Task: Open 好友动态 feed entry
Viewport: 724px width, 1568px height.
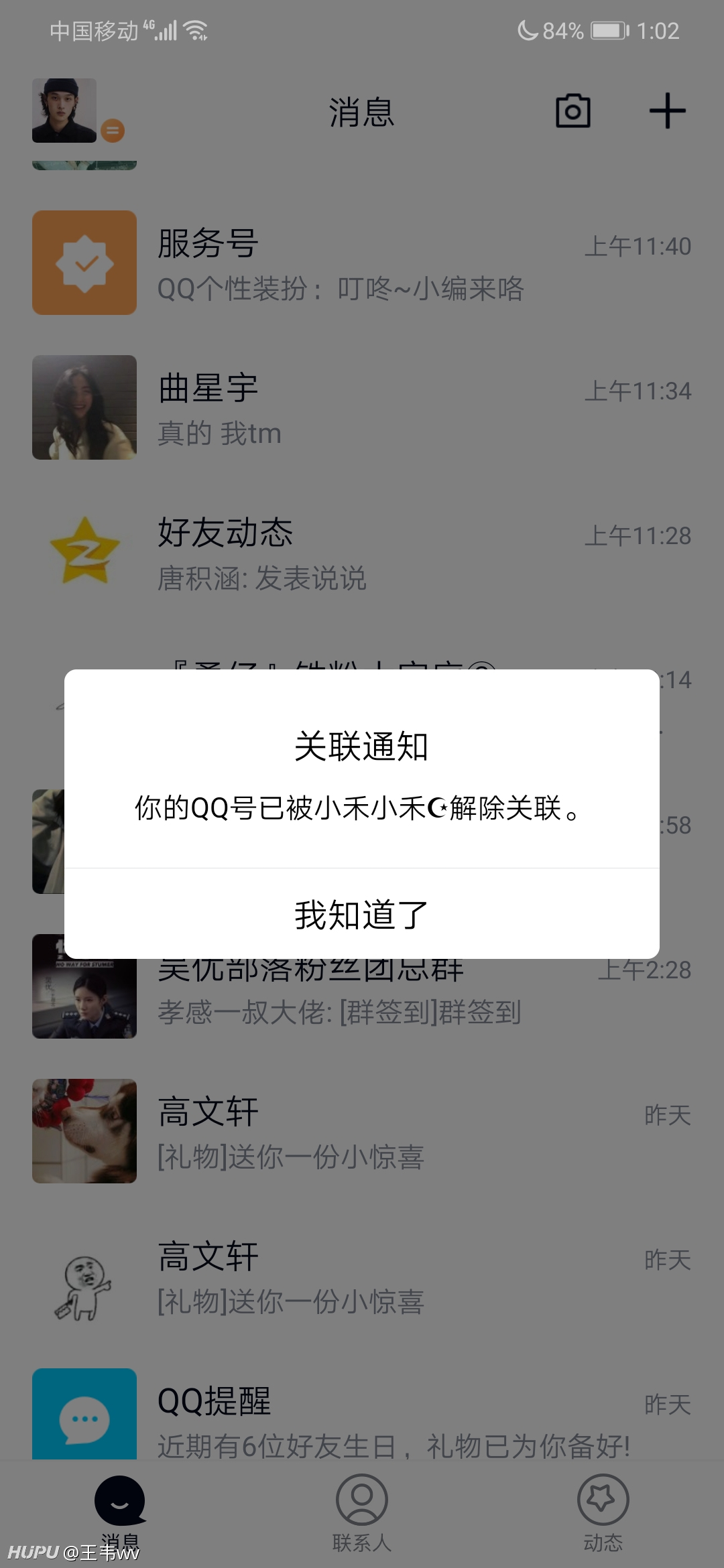Action: coord(362,552)
